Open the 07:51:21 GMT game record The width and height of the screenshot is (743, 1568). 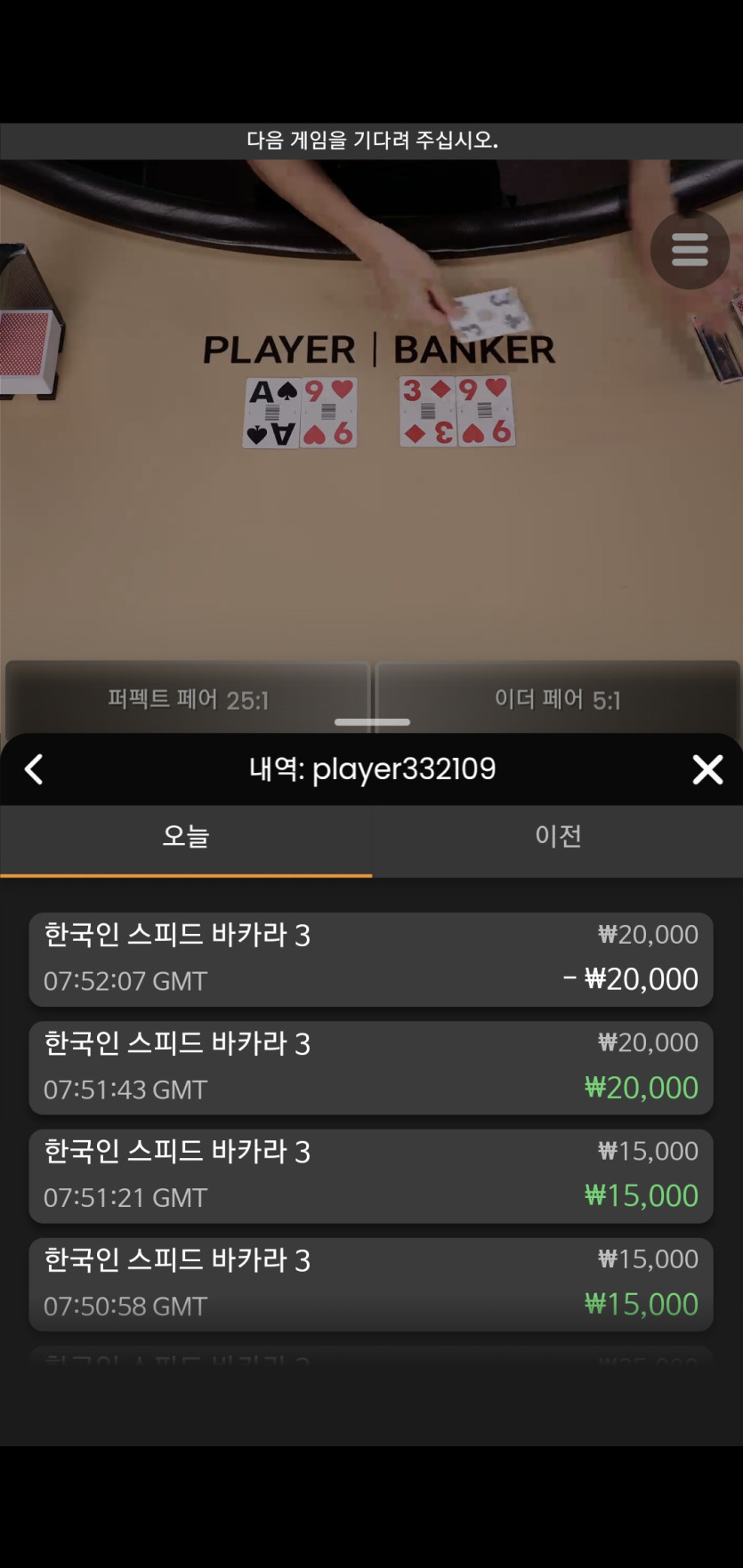point(371,1176)
